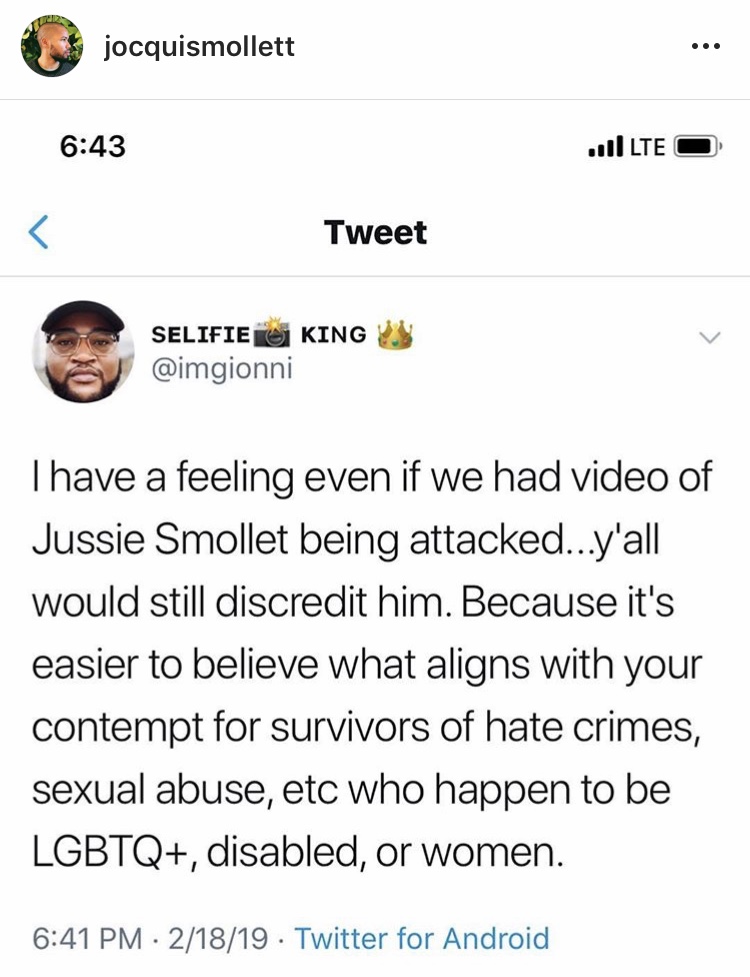This screenshot has height=977, width=750.
Task: Open the post's three-dot overflow menu
Action: click(705, 47)
